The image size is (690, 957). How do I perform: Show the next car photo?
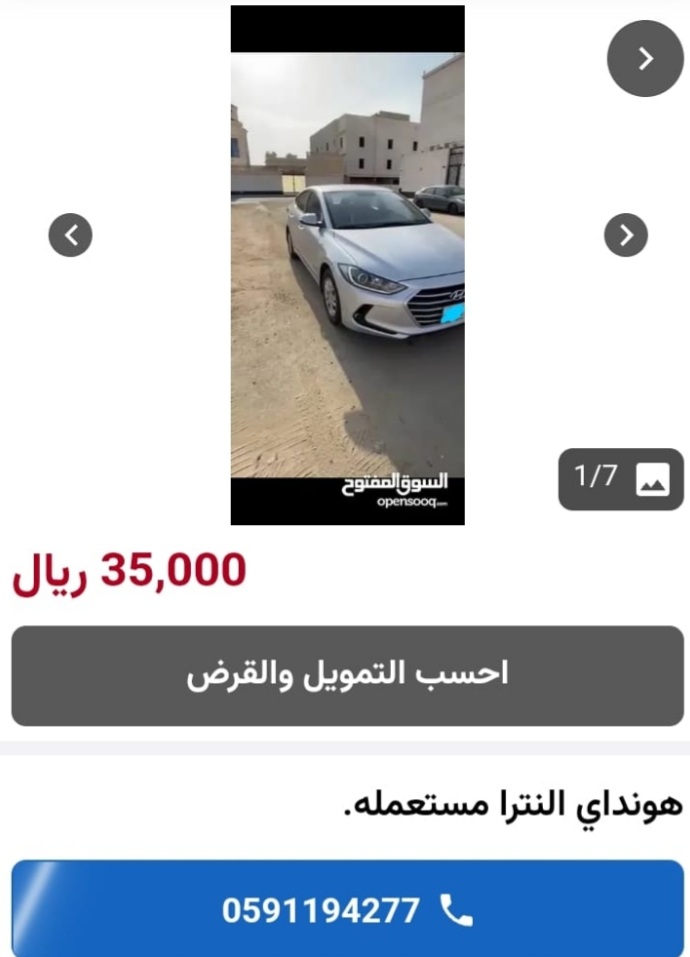tap(626, 236)
